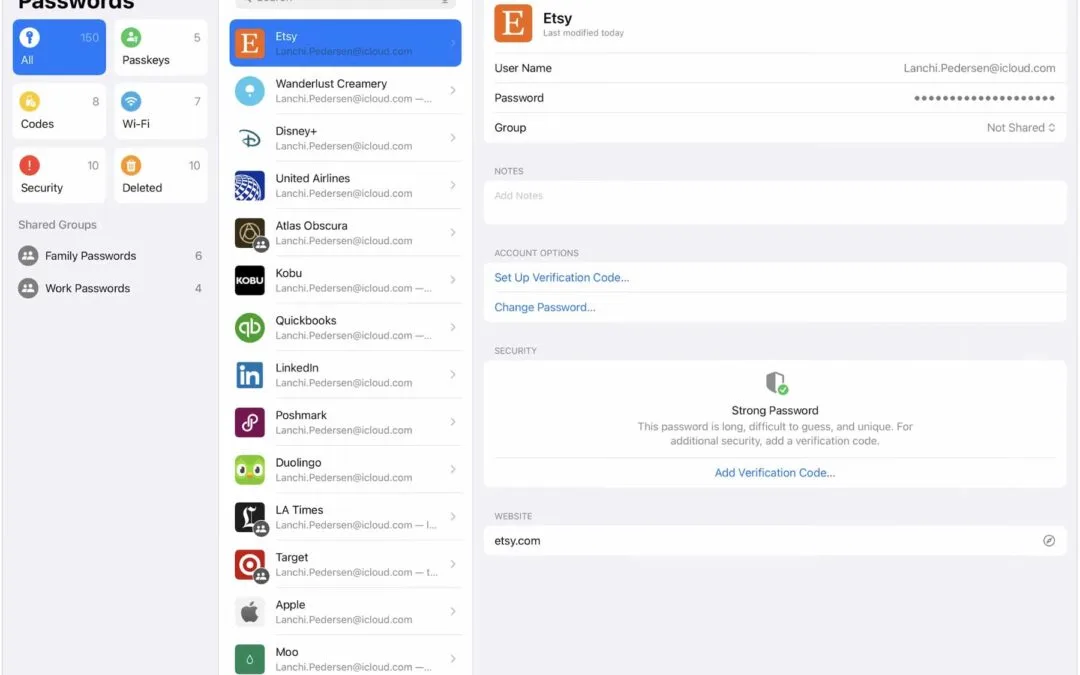Open the Security recommendations tile
1080x675 pixels.
(x=59, y=175)
